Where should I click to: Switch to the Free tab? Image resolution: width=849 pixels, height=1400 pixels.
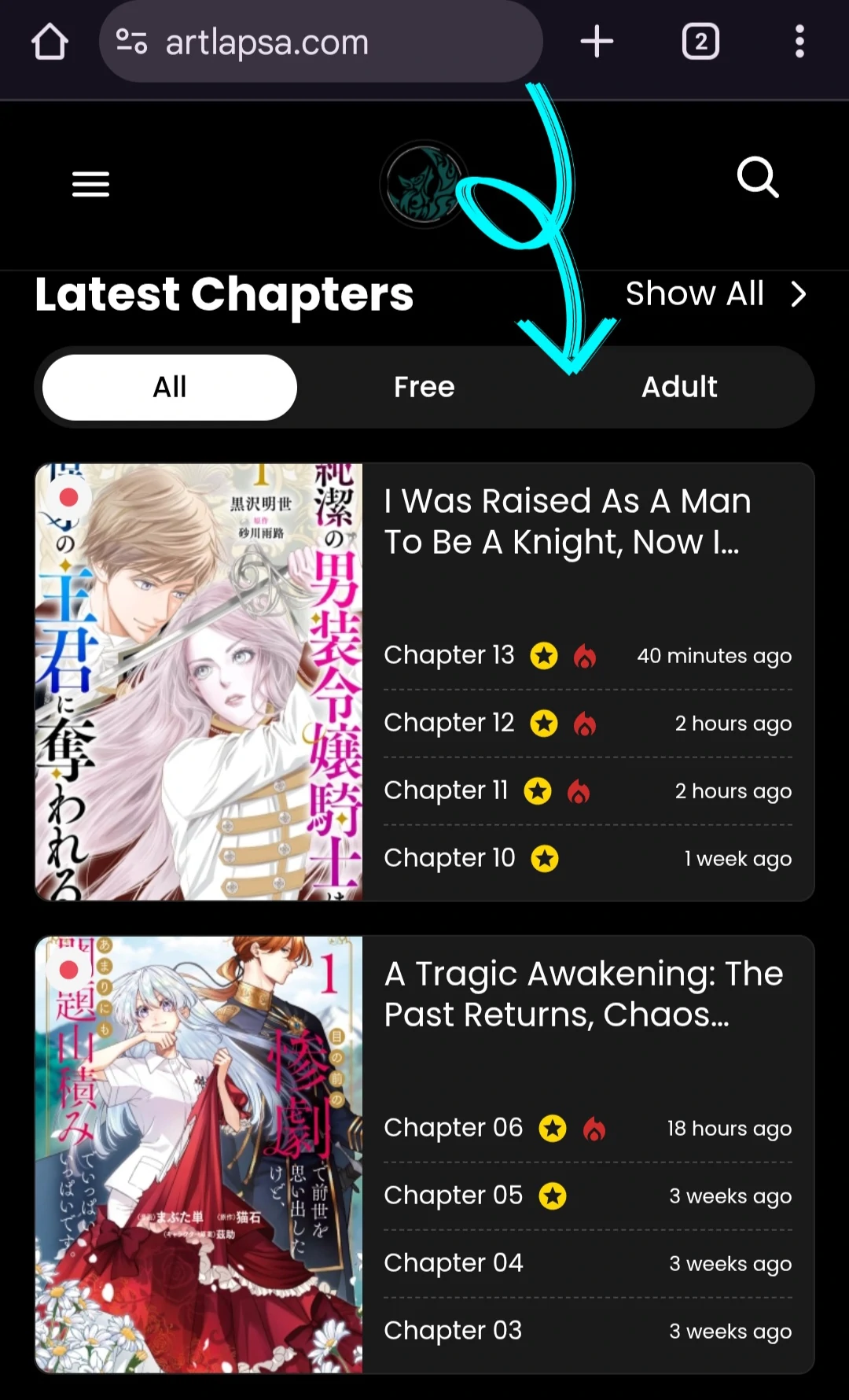coord(424,387)
